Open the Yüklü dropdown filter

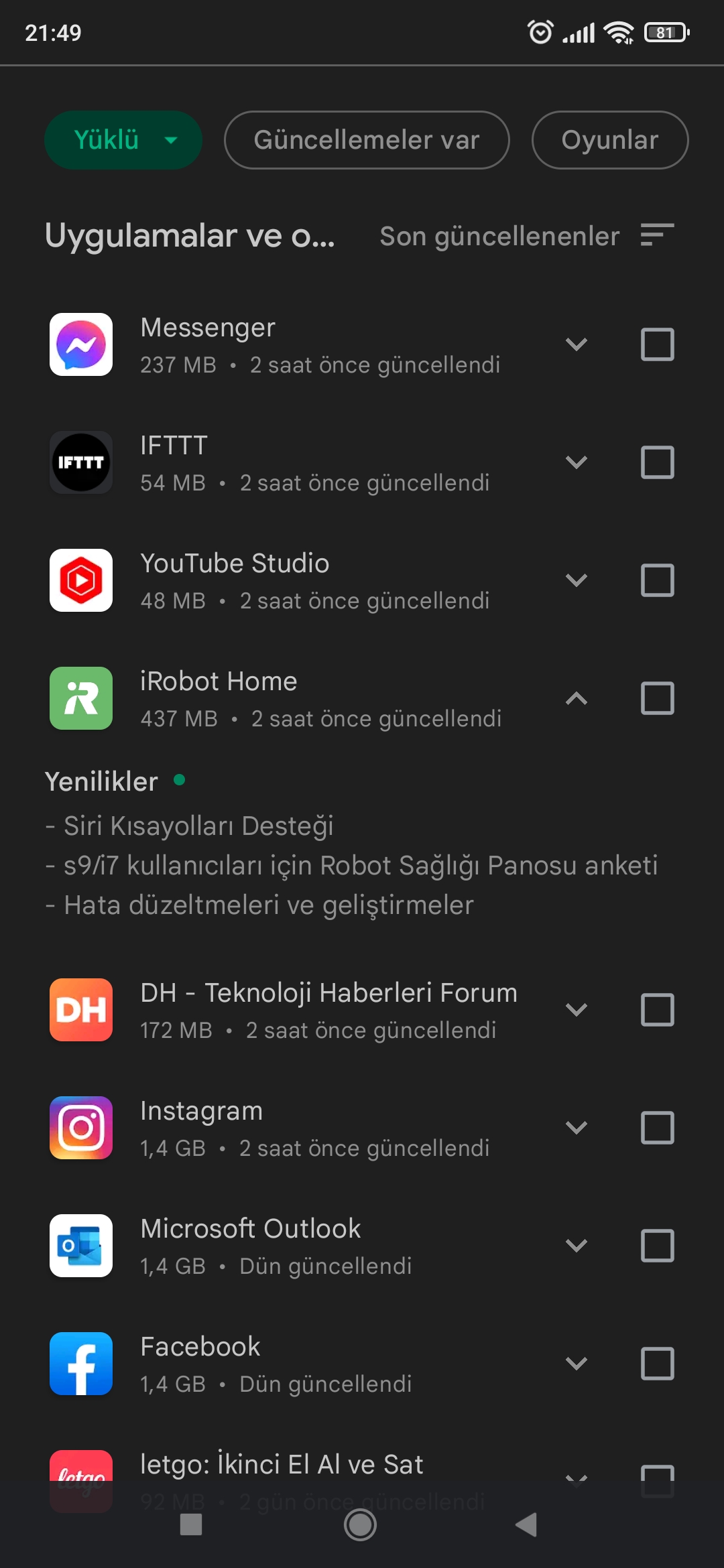tap(123, 140)
